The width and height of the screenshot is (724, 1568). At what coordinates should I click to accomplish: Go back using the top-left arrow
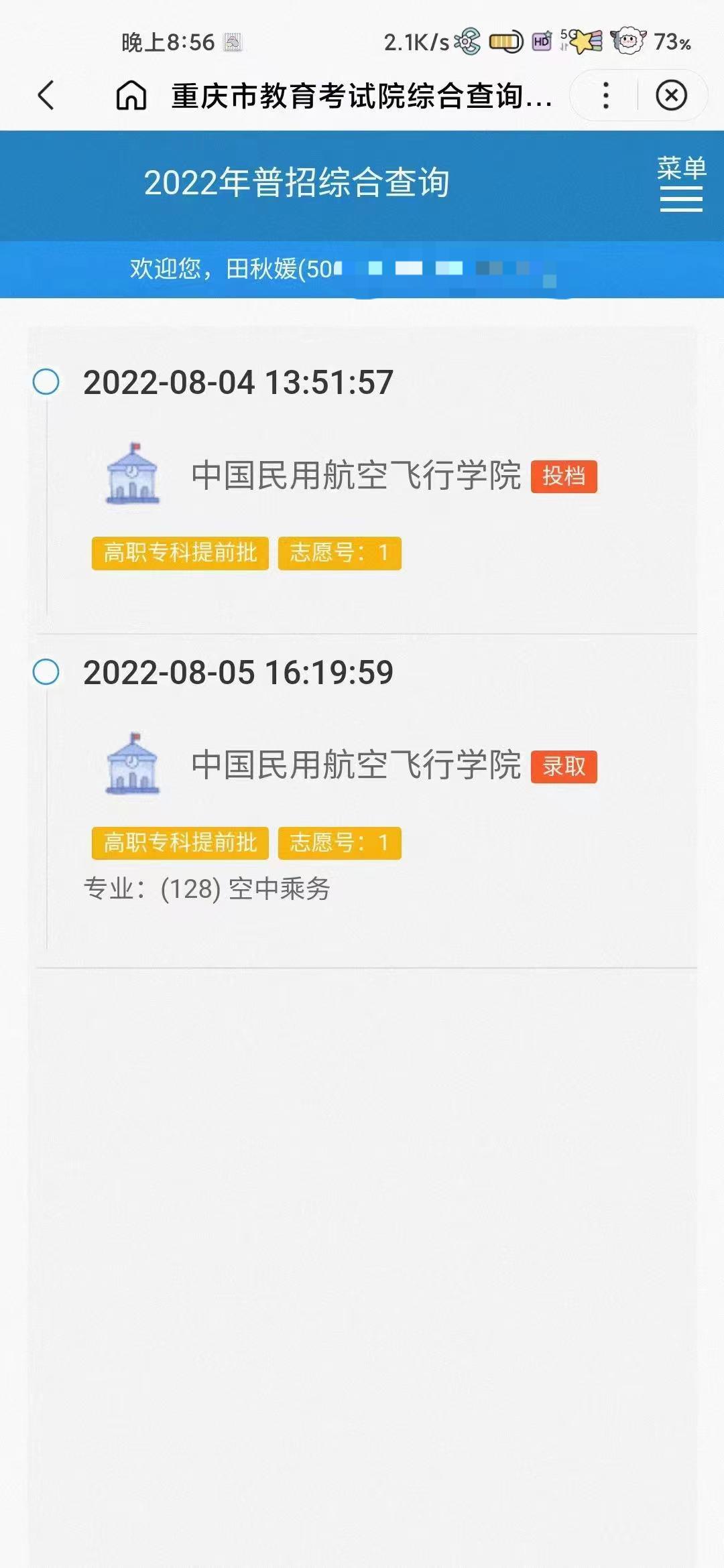[x=46, y=95]
